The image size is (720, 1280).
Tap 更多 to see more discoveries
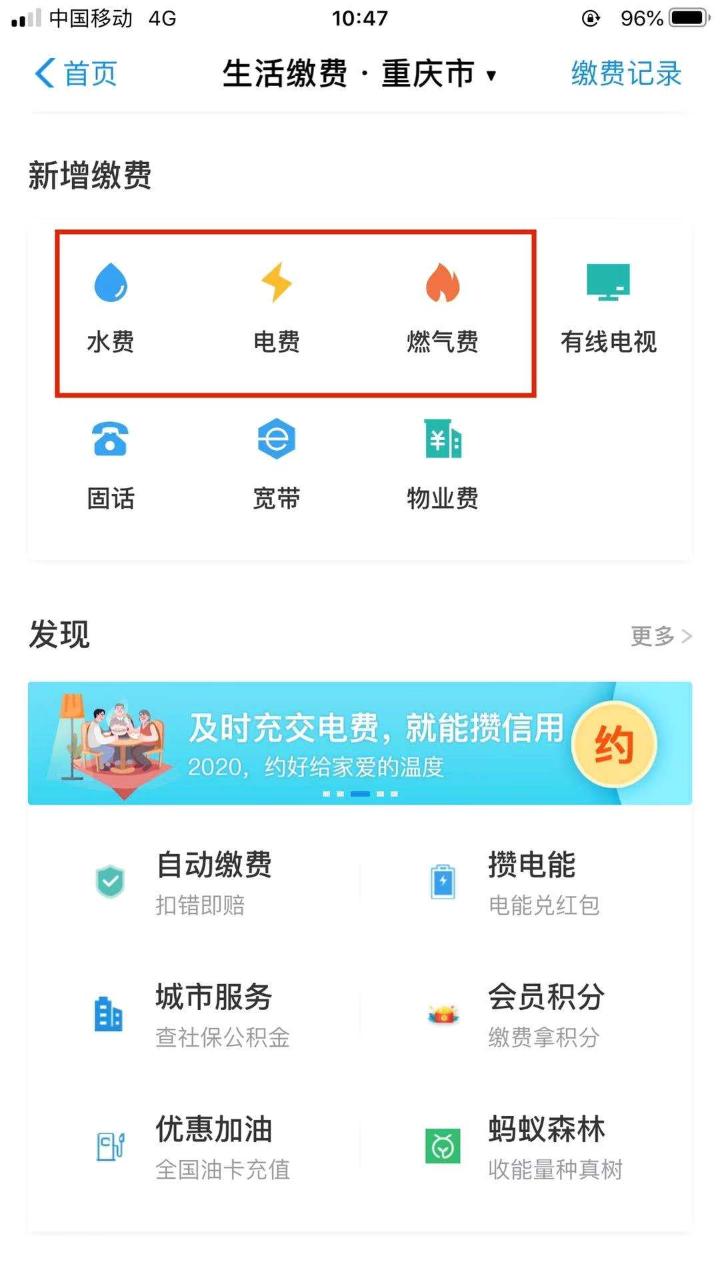(660, 635)
